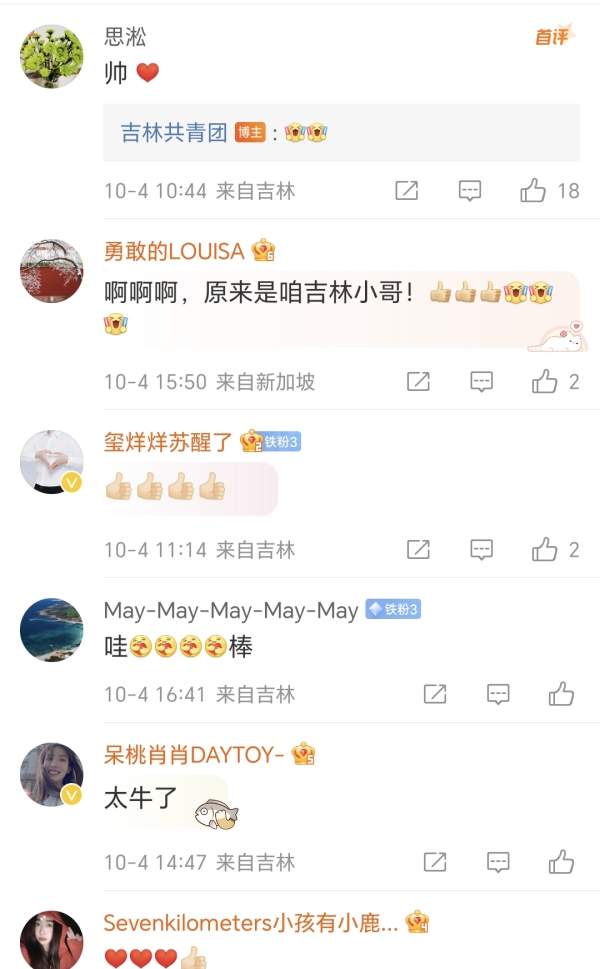Reply to 勇敢的LOUISA's comment
The height and width of the screenshot is (969, 600).
tap(482, 381)
